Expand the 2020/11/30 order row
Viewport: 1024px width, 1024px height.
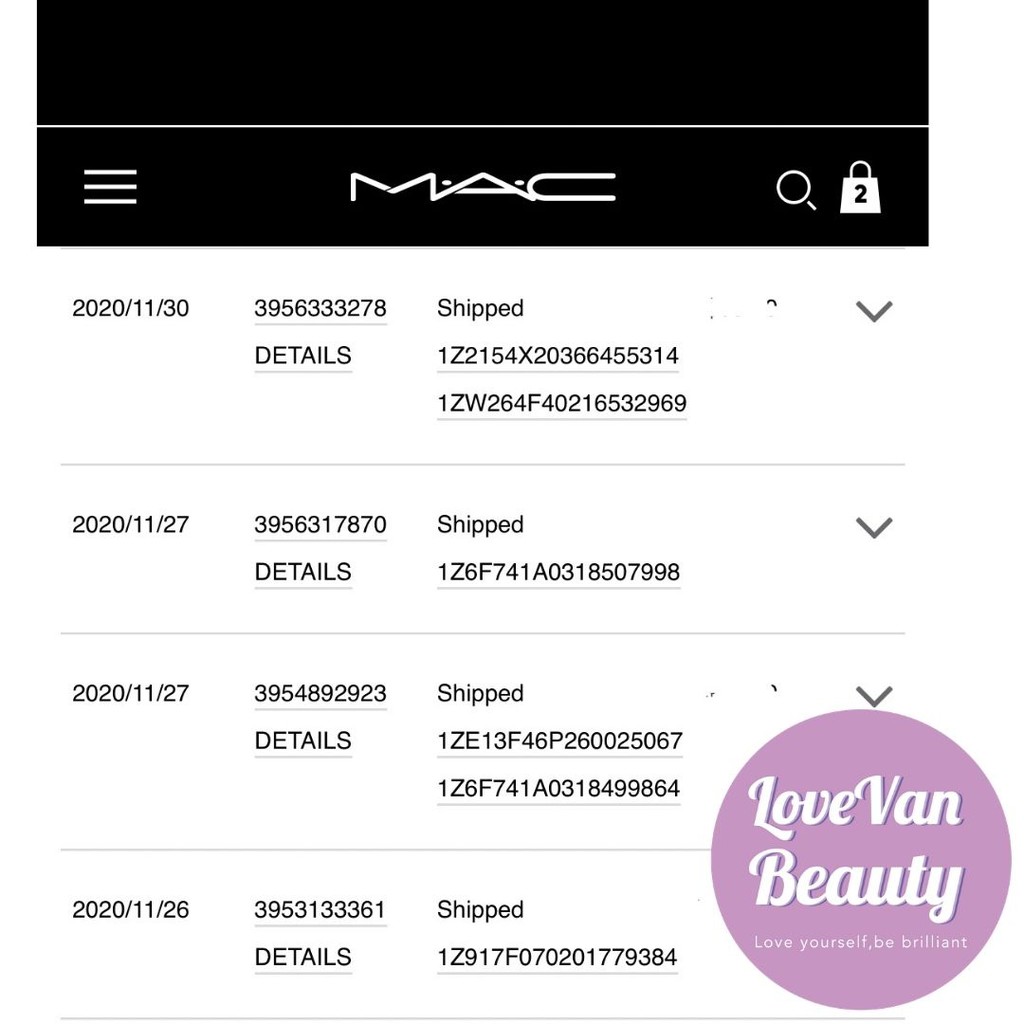[874, 311]
